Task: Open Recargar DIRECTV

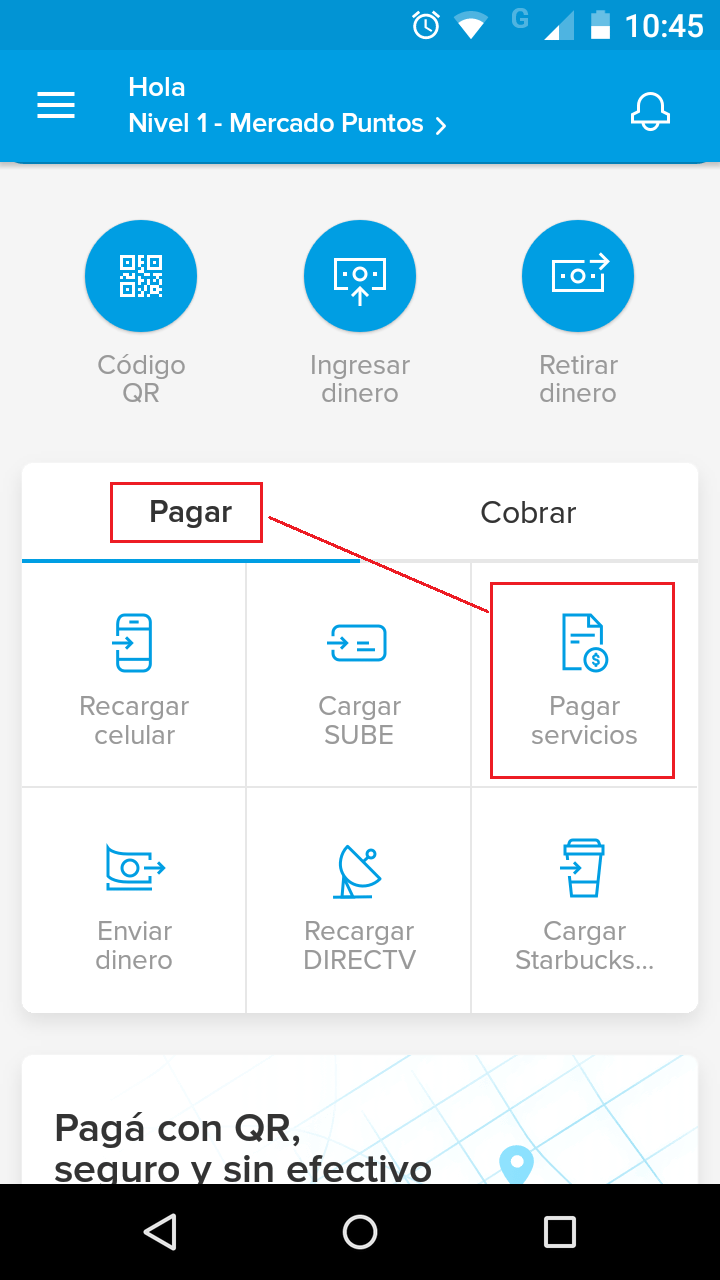Action: click(359, 900)
